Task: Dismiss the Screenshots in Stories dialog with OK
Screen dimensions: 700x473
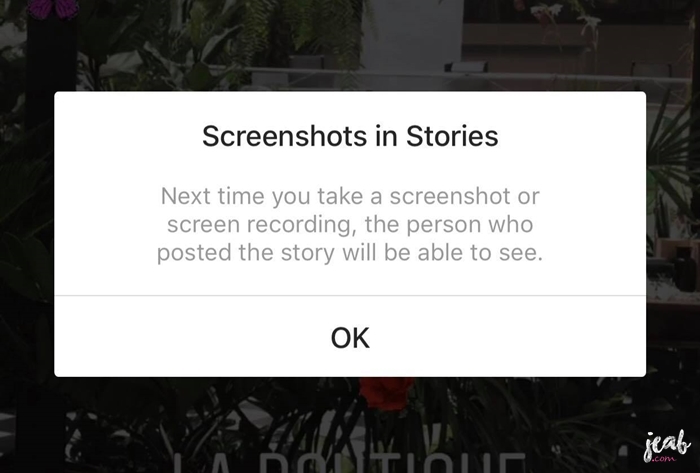Action: [x=350, y=337]
